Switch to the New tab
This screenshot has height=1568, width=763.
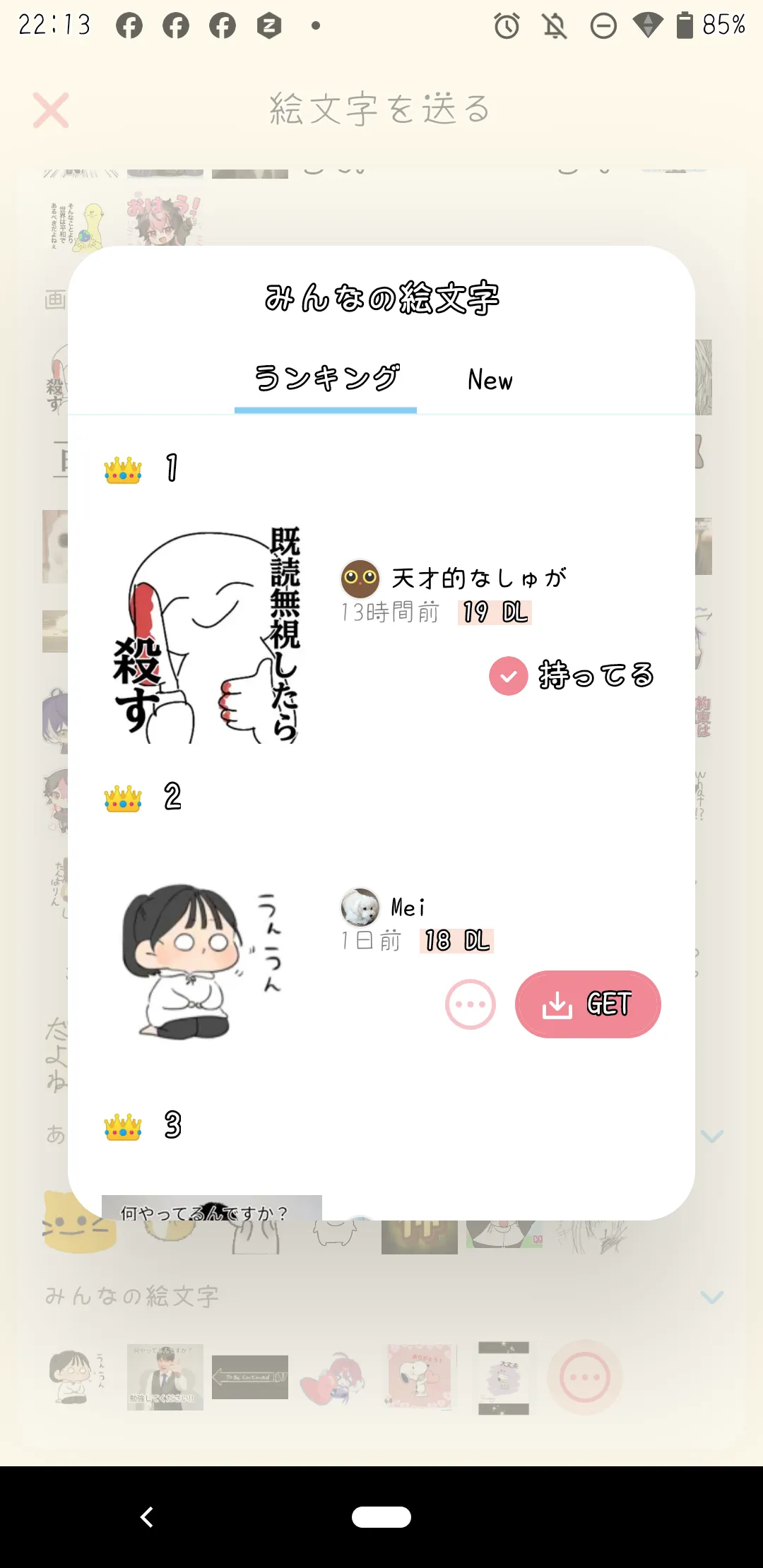tap(490, 380)
